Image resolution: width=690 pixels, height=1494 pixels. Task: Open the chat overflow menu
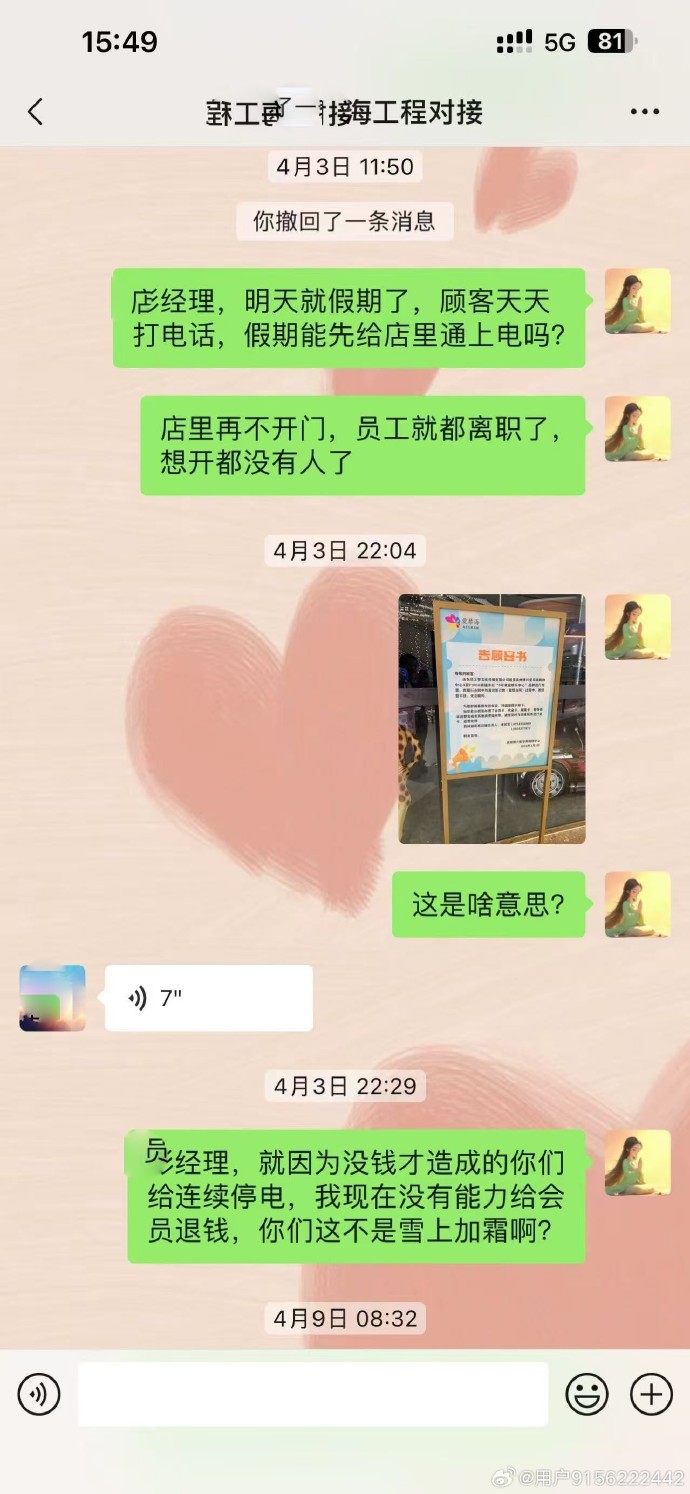[x=645, y=112]
